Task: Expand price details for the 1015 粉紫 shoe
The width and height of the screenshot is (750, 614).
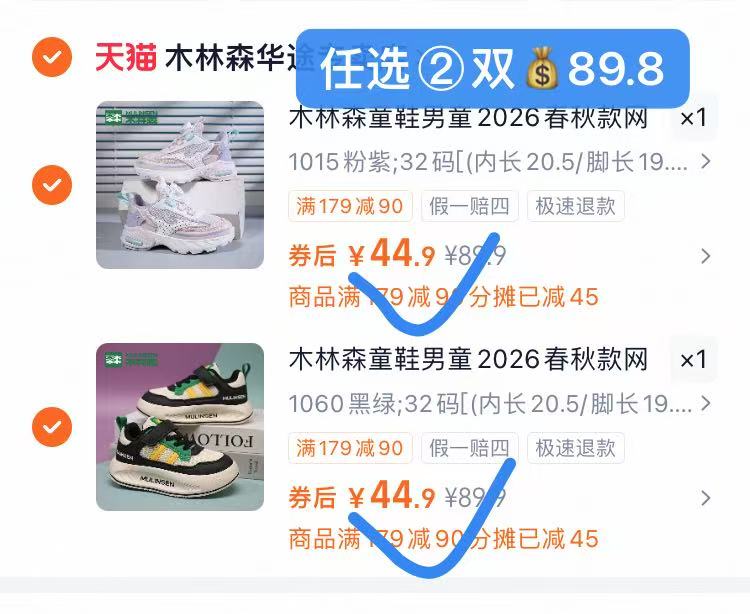Action: [706, 256]
